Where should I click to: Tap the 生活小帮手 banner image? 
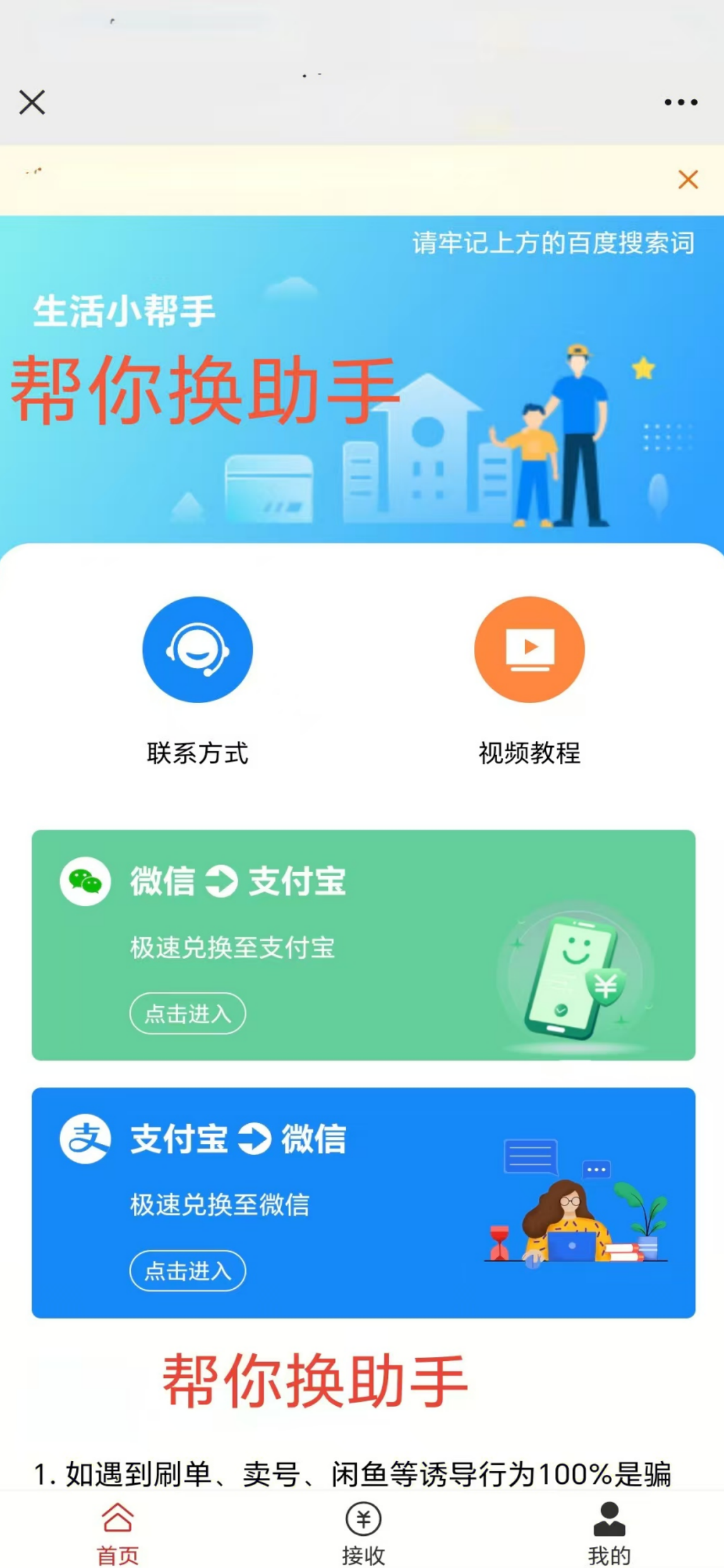coord(361,378)
